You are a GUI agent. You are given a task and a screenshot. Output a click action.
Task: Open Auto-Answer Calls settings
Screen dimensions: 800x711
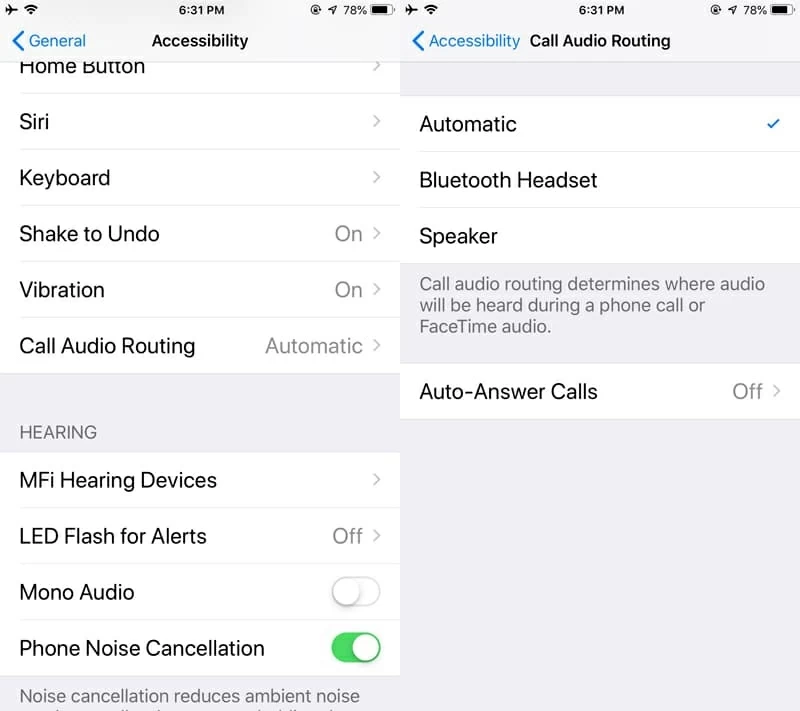coord(600,391)
